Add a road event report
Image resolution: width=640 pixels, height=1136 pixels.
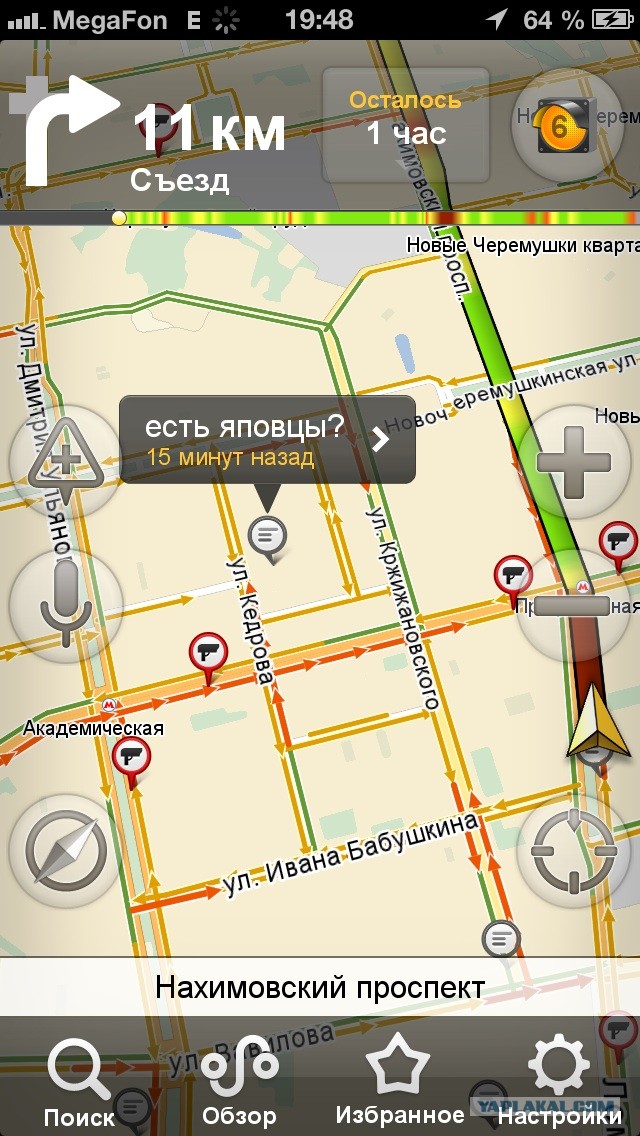[x=65, y=462]
